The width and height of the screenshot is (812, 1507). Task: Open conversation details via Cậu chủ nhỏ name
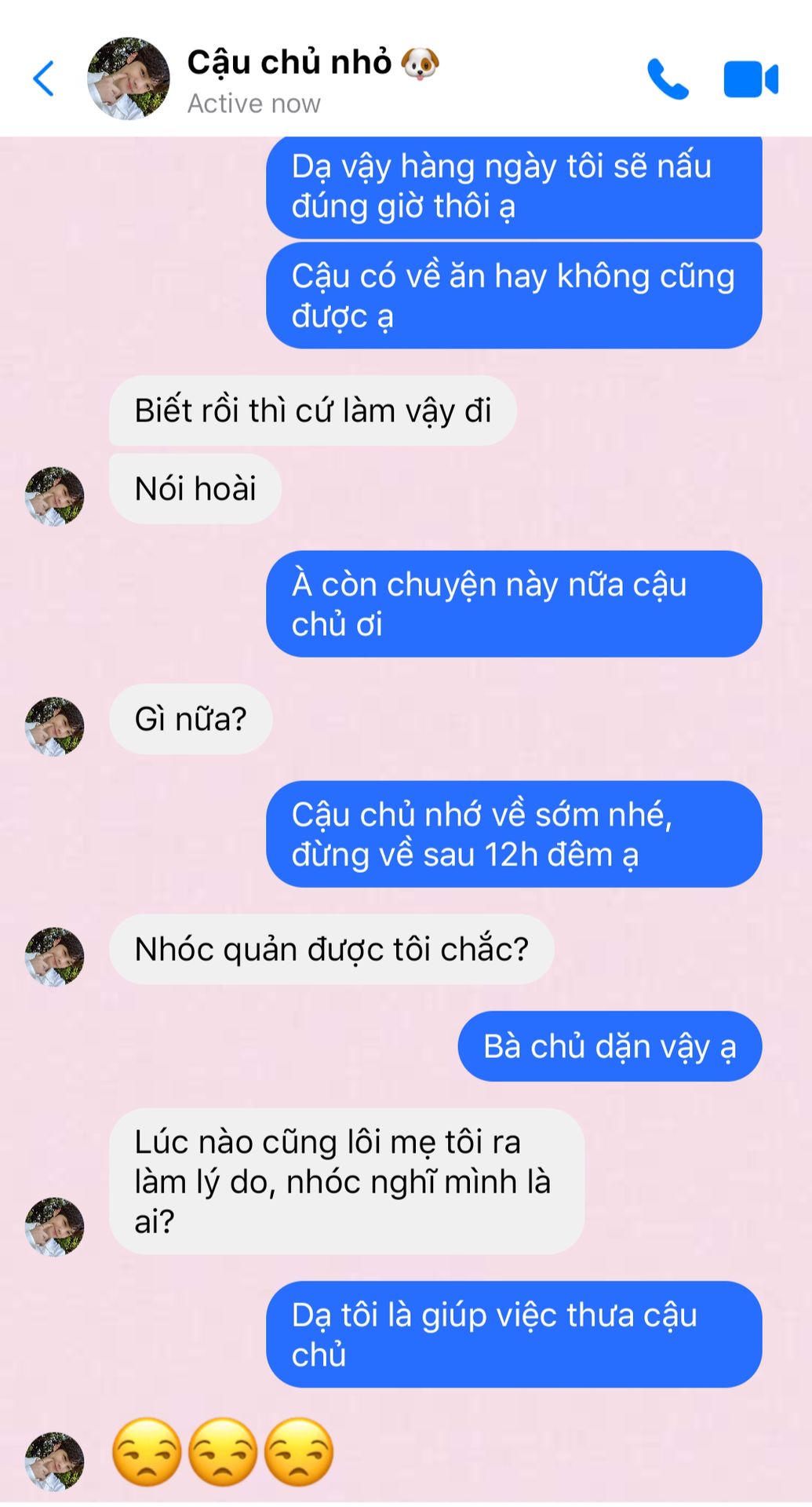click(x=289, y=63)
